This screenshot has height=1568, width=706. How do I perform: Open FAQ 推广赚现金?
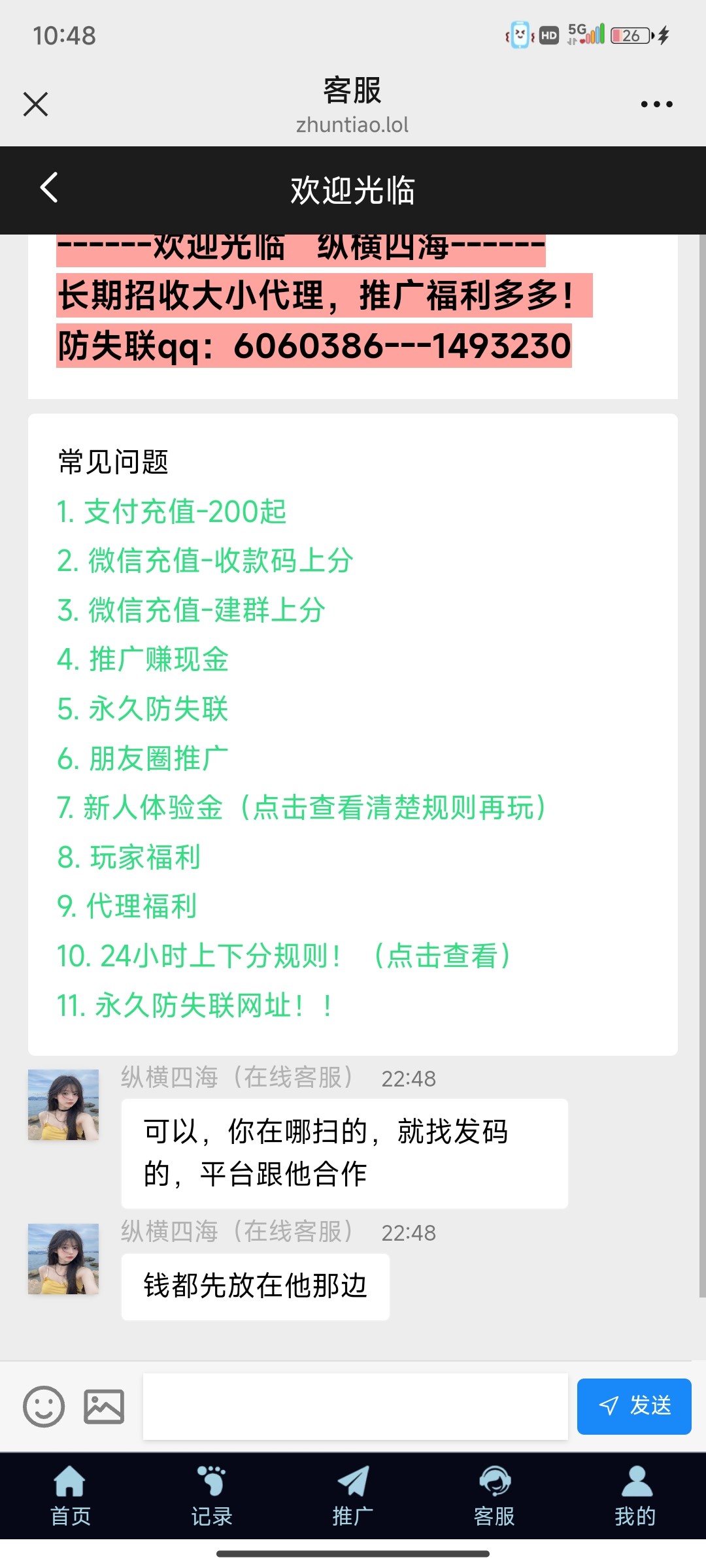143,659
